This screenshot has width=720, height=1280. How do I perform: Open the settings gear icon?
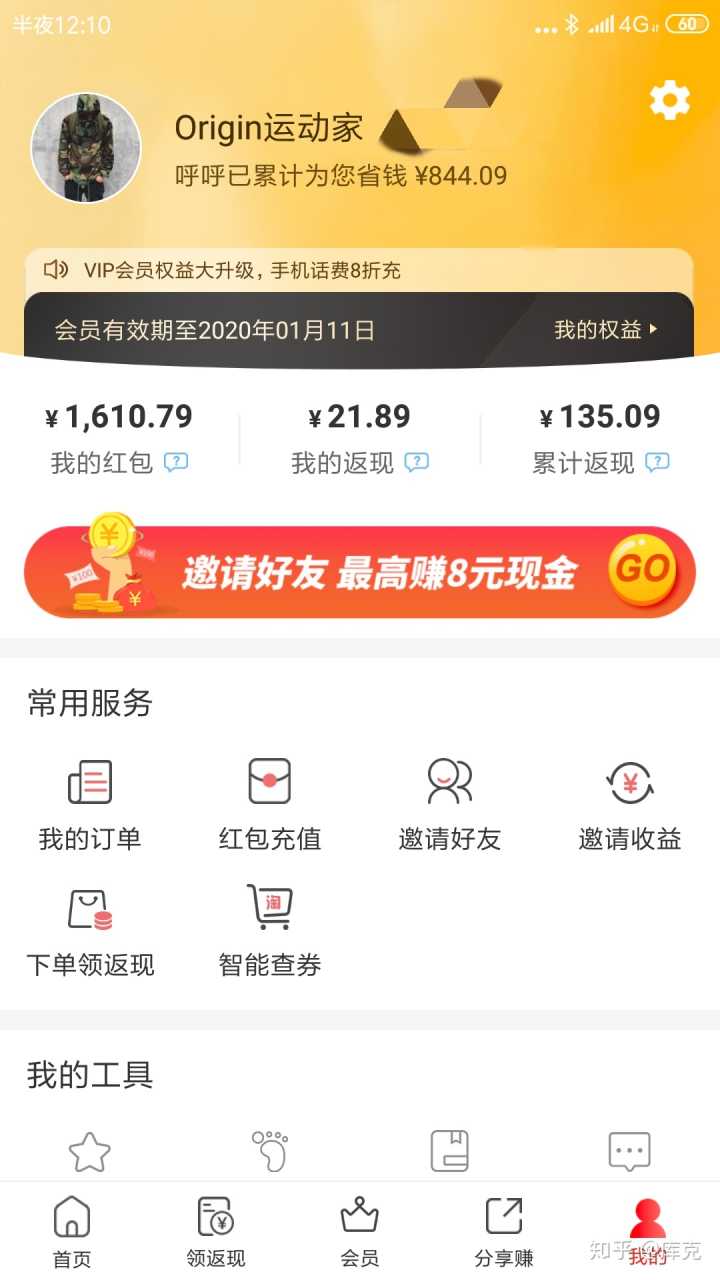click(x=669, y=100)
